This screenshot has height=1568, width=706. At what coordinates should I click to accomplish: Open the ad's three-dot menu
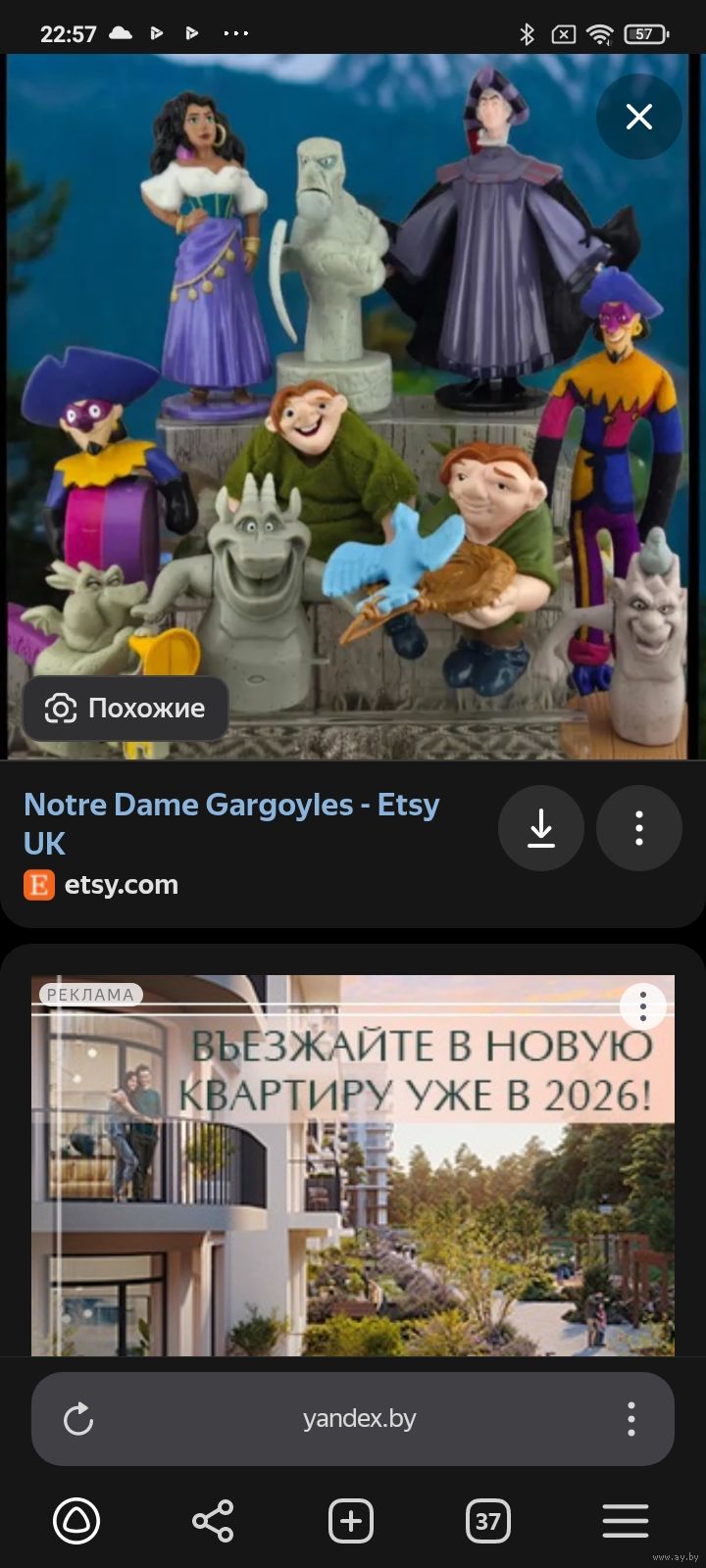[x=643, y=1006]
